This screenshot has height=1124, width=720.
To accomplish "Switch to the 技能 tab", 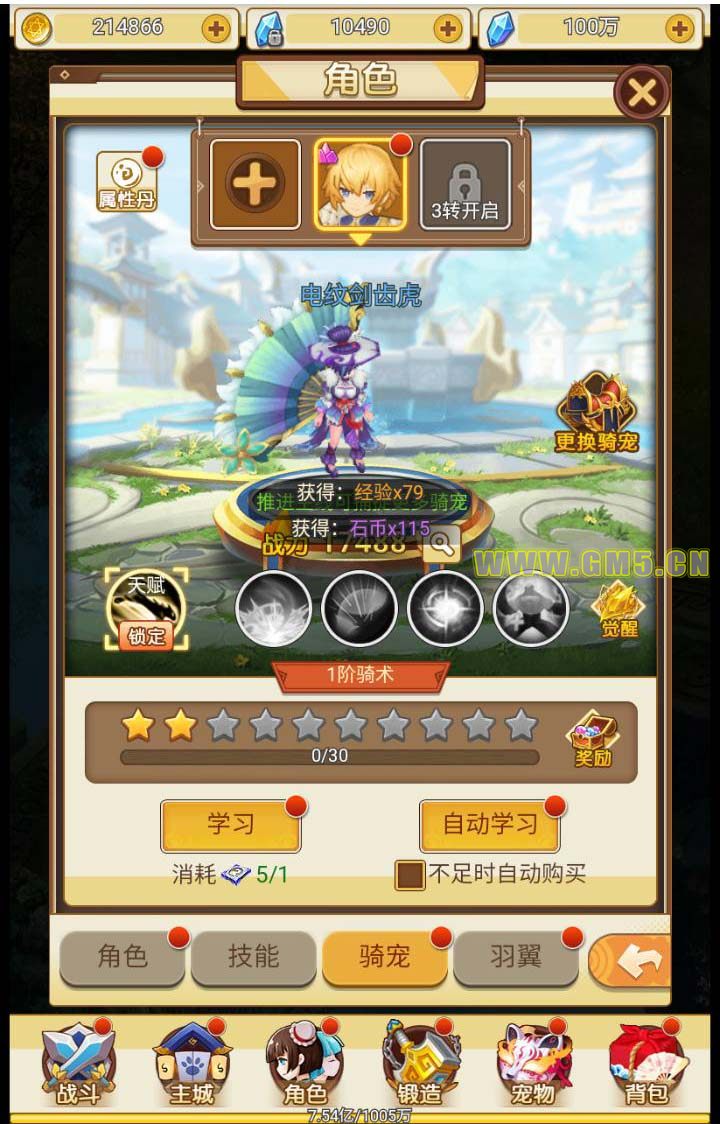I will pyautogui.click(x=253, y=957).
